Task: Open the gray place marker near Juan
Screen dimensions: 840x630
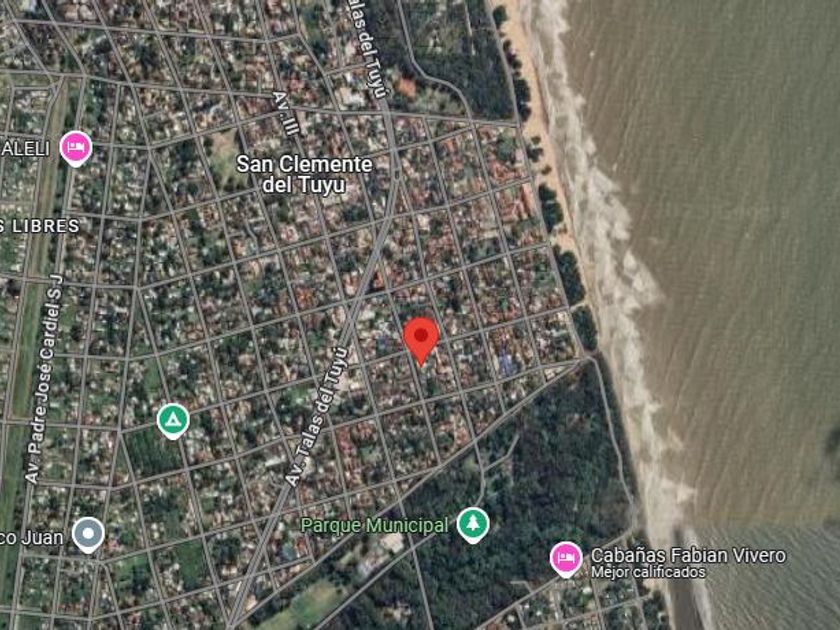Action: [x=88, y=535]
